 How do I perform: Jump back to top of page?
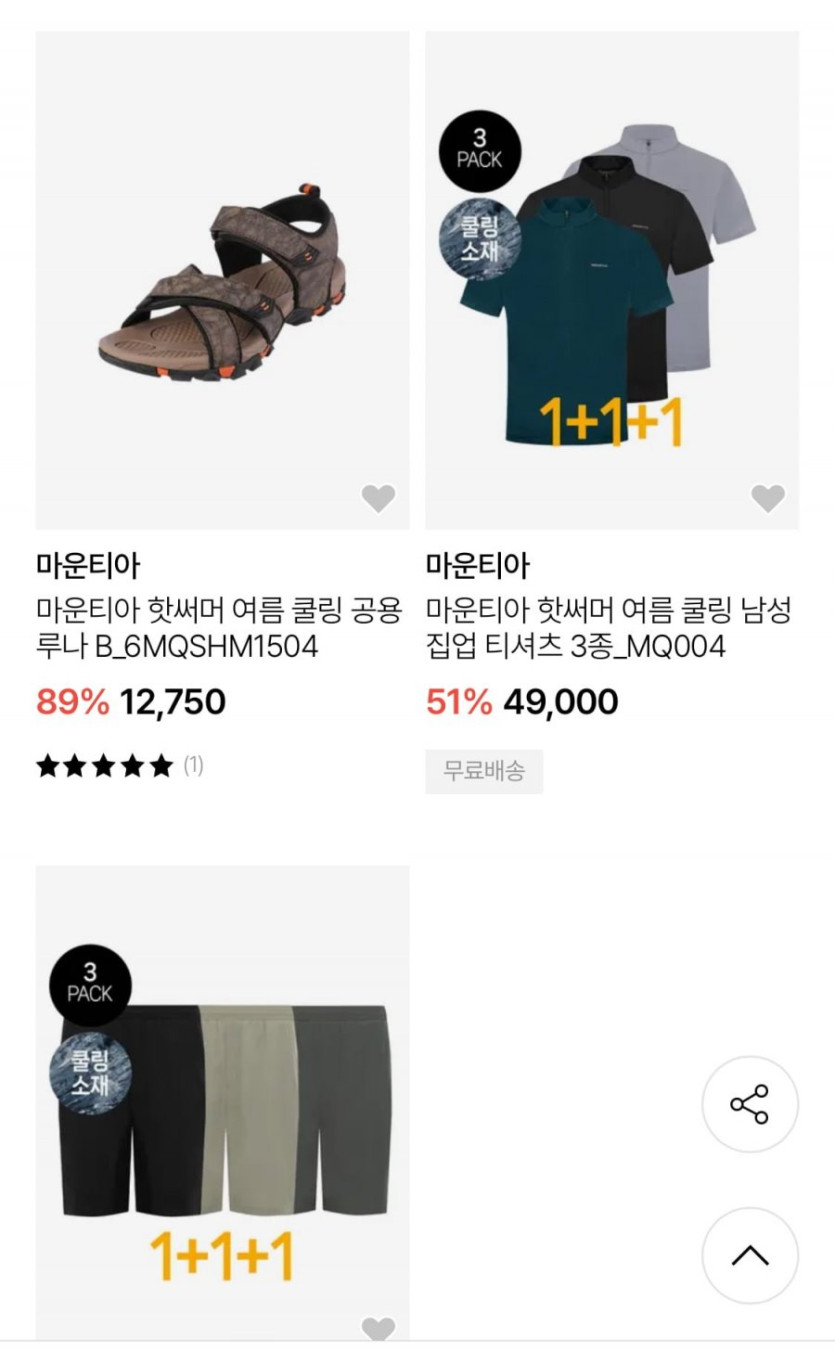coord(750,1255)
